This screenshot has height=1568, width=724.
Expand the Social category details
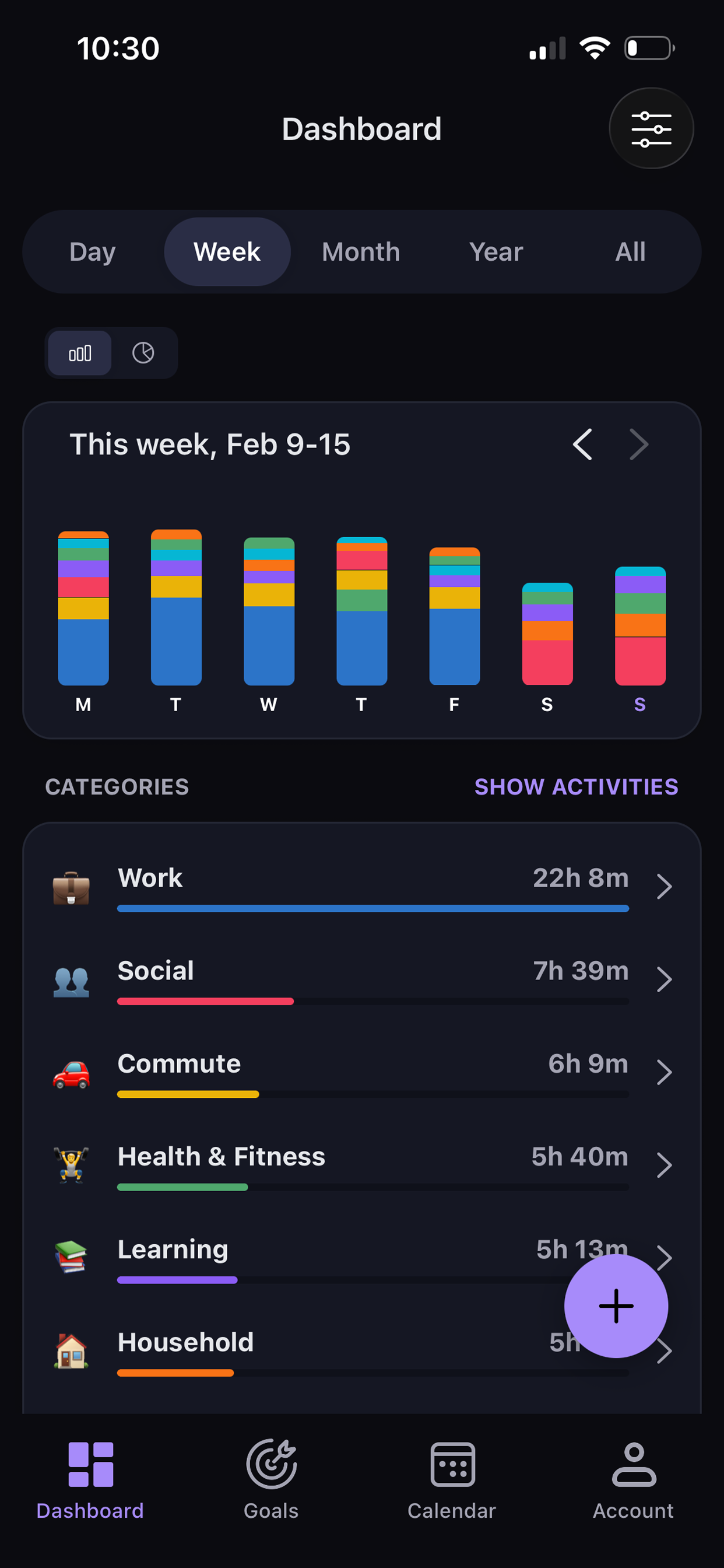[665, 980]
